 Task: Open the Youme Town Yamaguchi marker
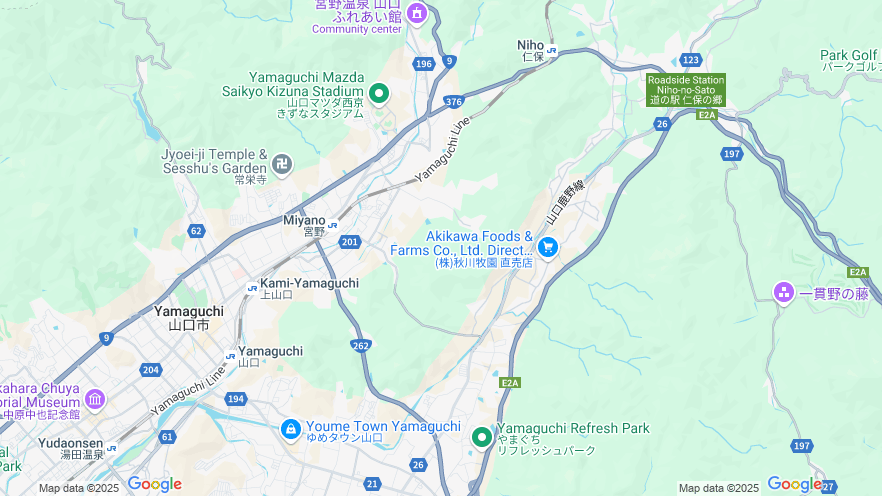(290, 428)
